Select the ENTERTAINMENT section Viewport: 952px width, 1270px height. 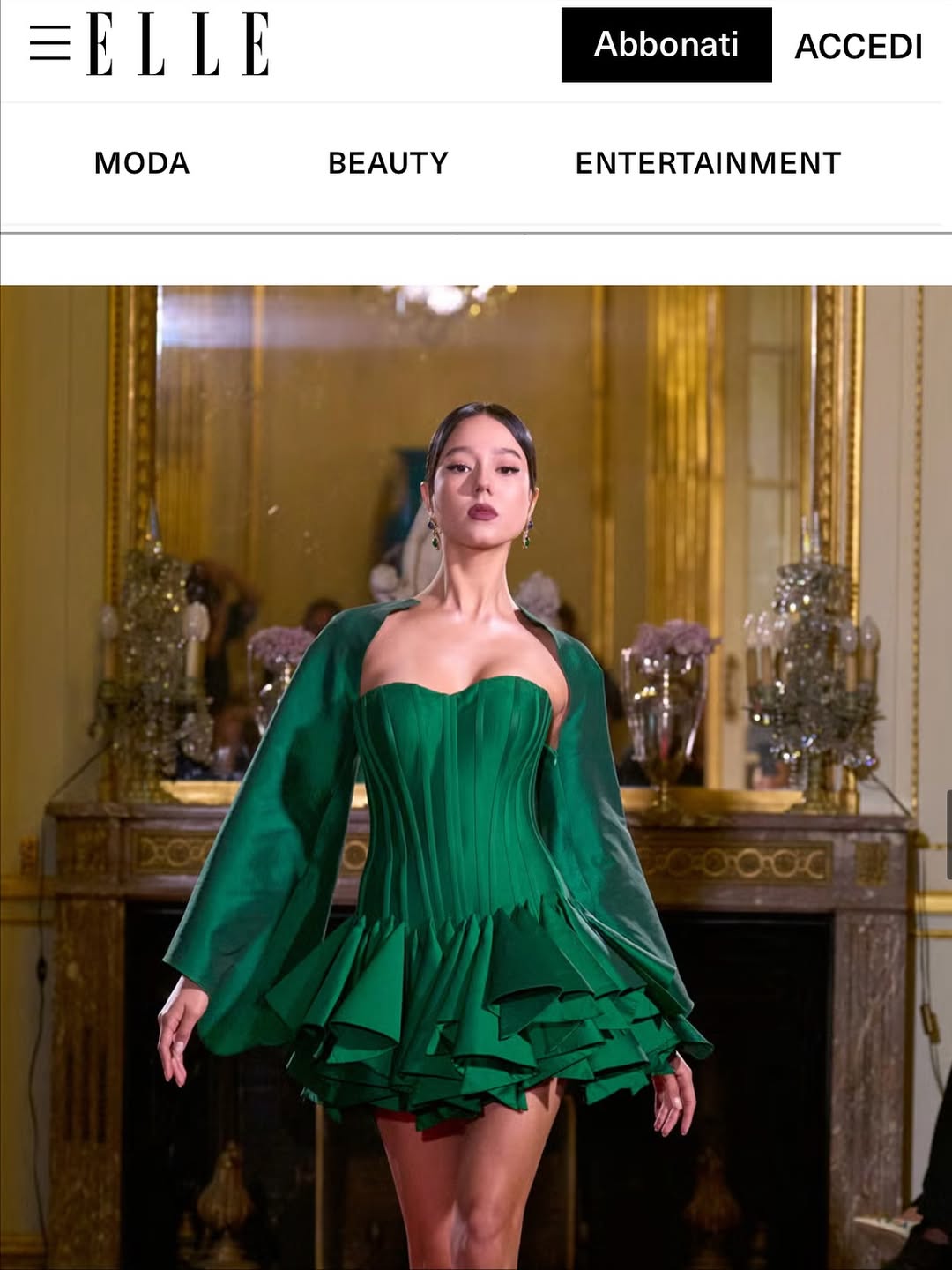tap(708, 163)
